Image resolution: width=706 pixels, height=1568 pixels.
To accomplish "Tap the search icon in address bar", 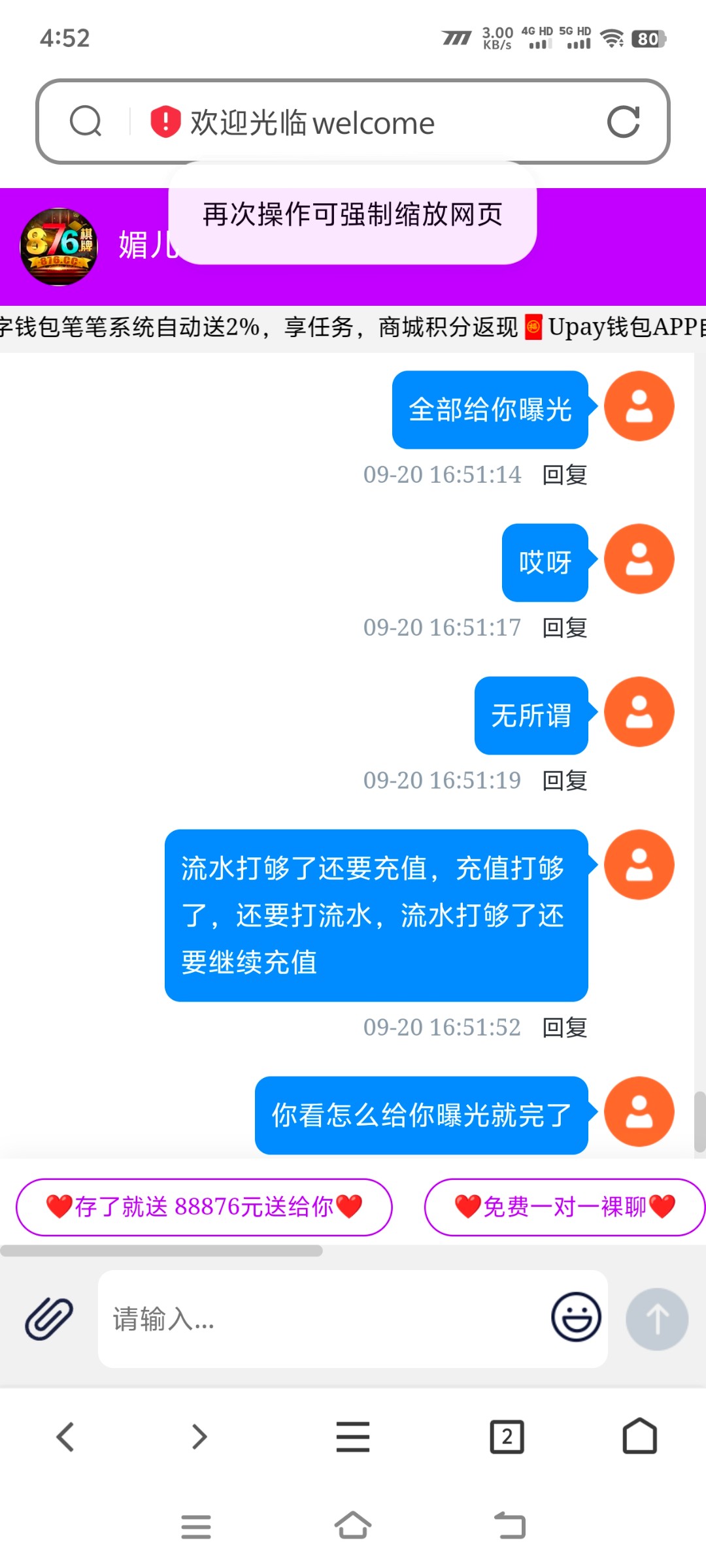I will 86,122.
